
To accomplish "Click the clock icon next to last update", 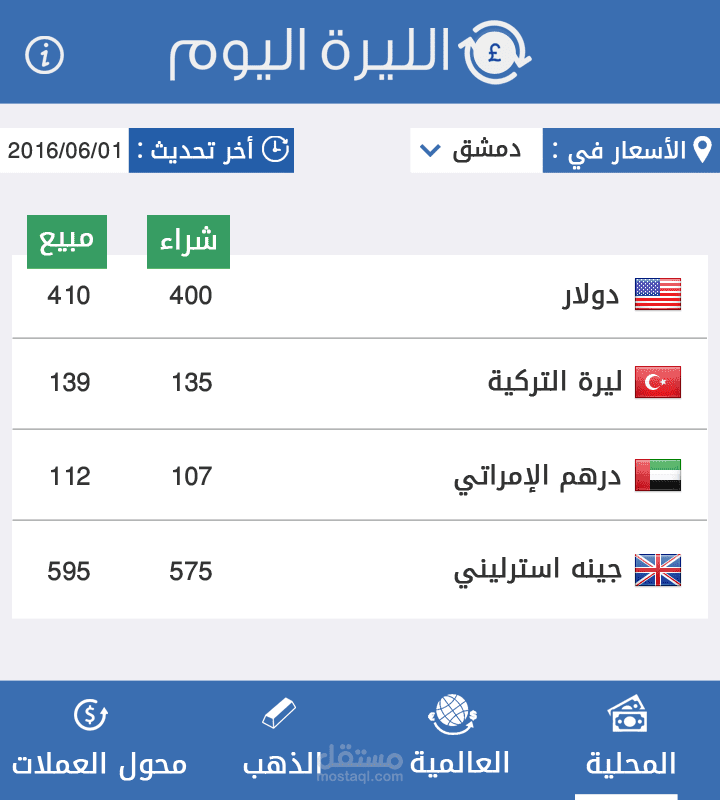I will pos(275,150).
